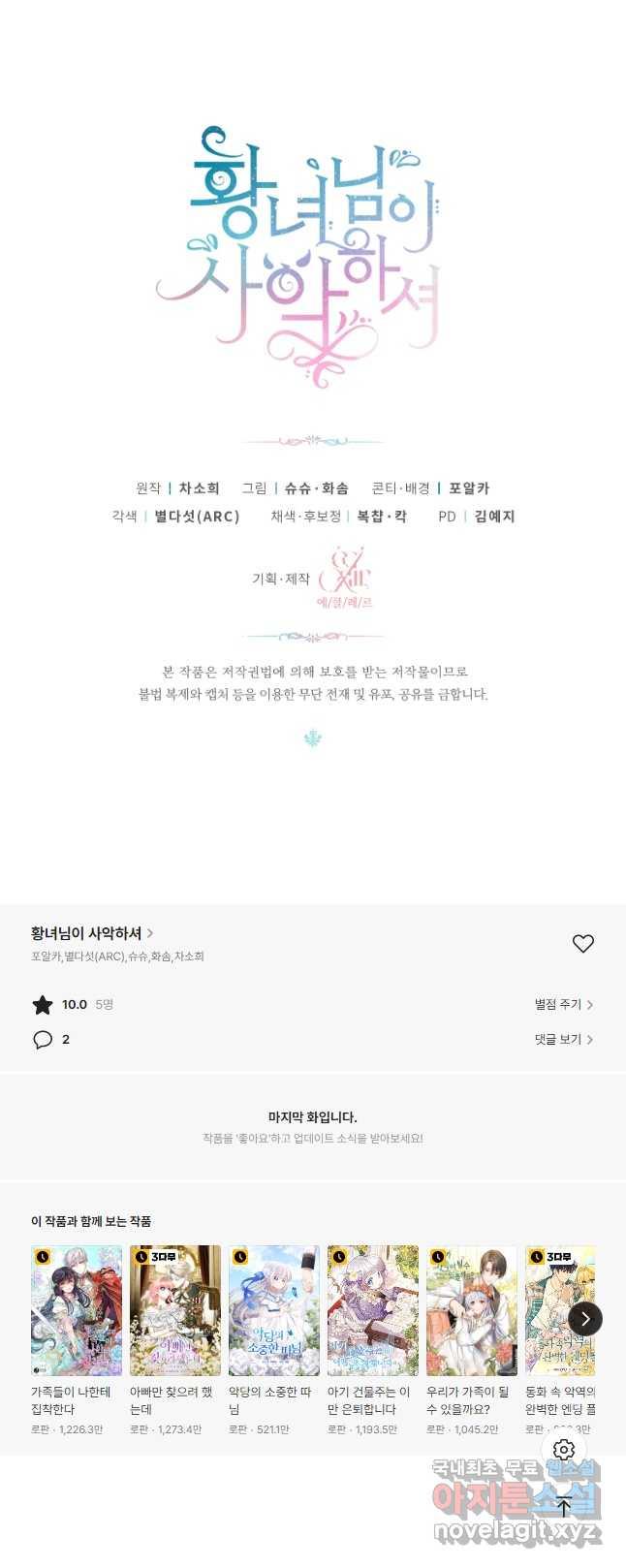Image resolution: width=626 pixels, height=1568 pixels.
Task: Open the 악당의 소중한 따님 thumbnail
Action: [x=274, y=1310]
